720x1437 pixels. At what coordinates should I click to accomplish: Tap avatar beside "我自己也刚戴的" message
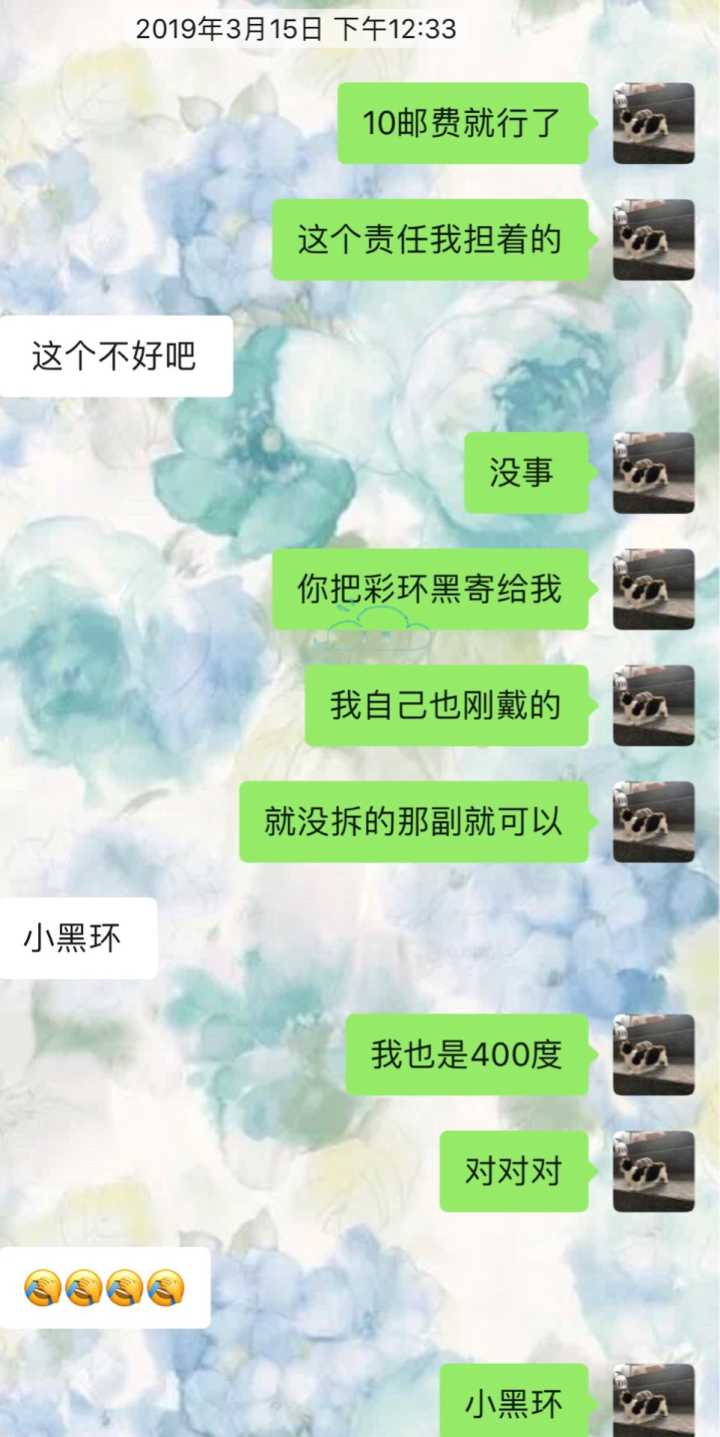[x=653, y=705]
